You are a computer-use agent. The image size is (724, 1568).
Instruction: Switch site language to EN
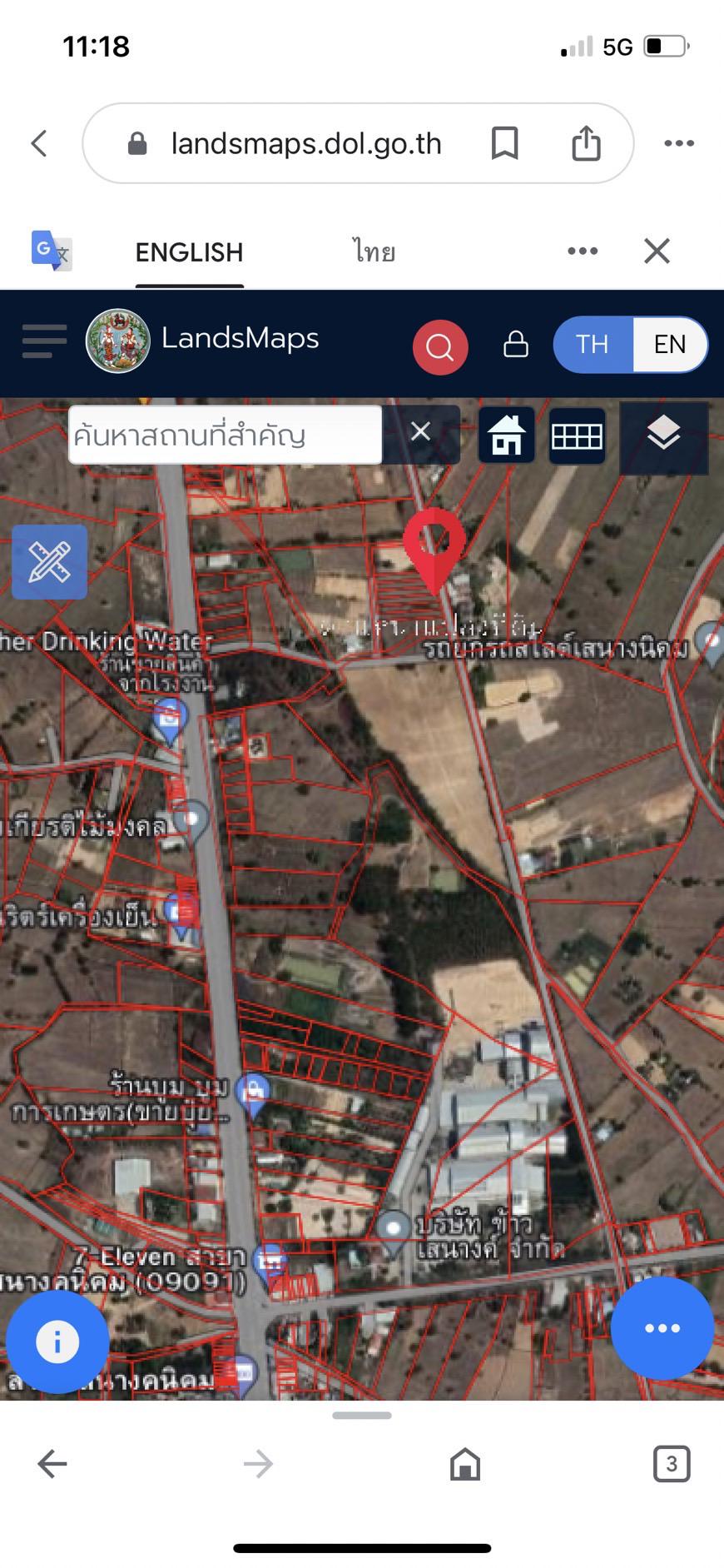pos(670,344)
